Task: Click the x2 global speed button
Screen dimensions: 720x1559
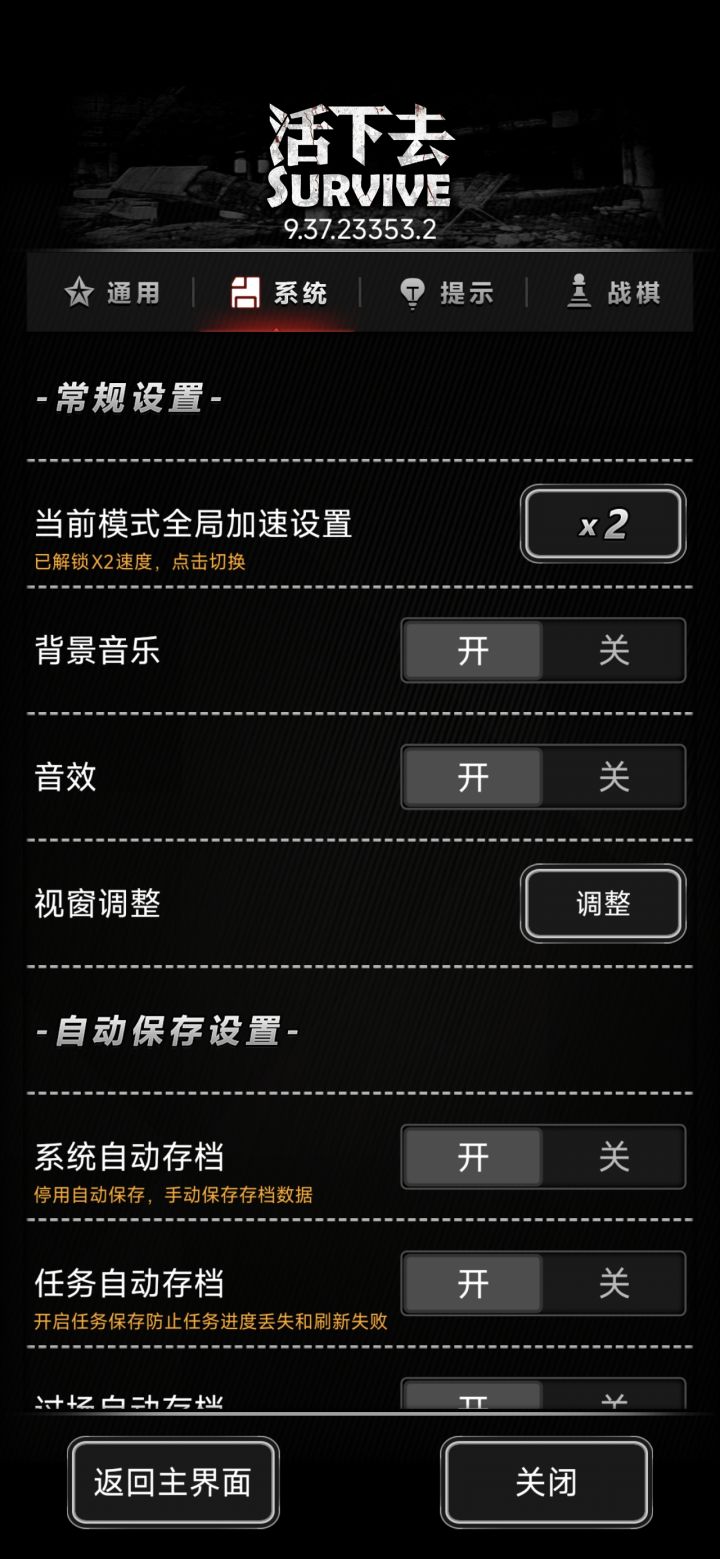Action: pyautogui.click(x=603, y=524)
